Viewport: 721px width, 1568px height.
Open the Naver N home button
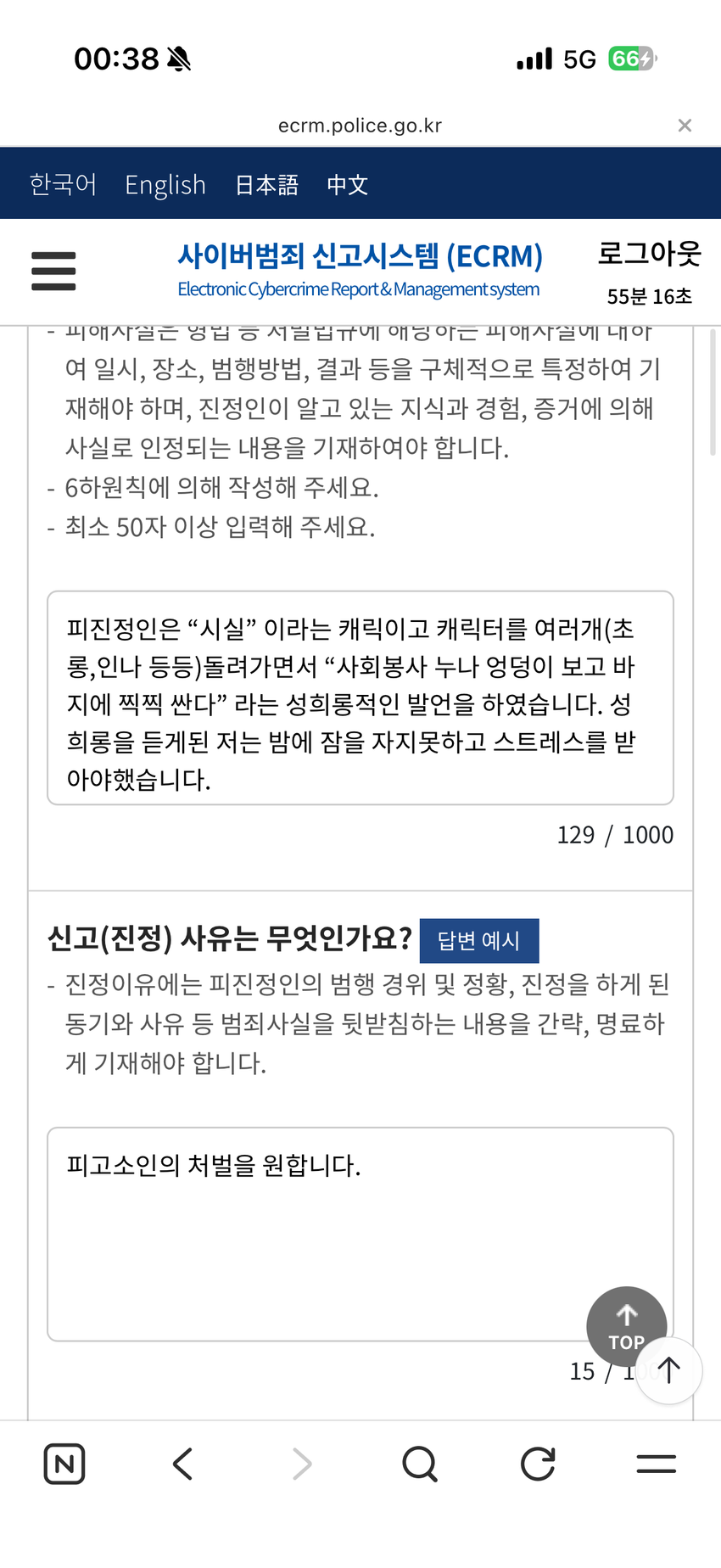pos(64,1464)
